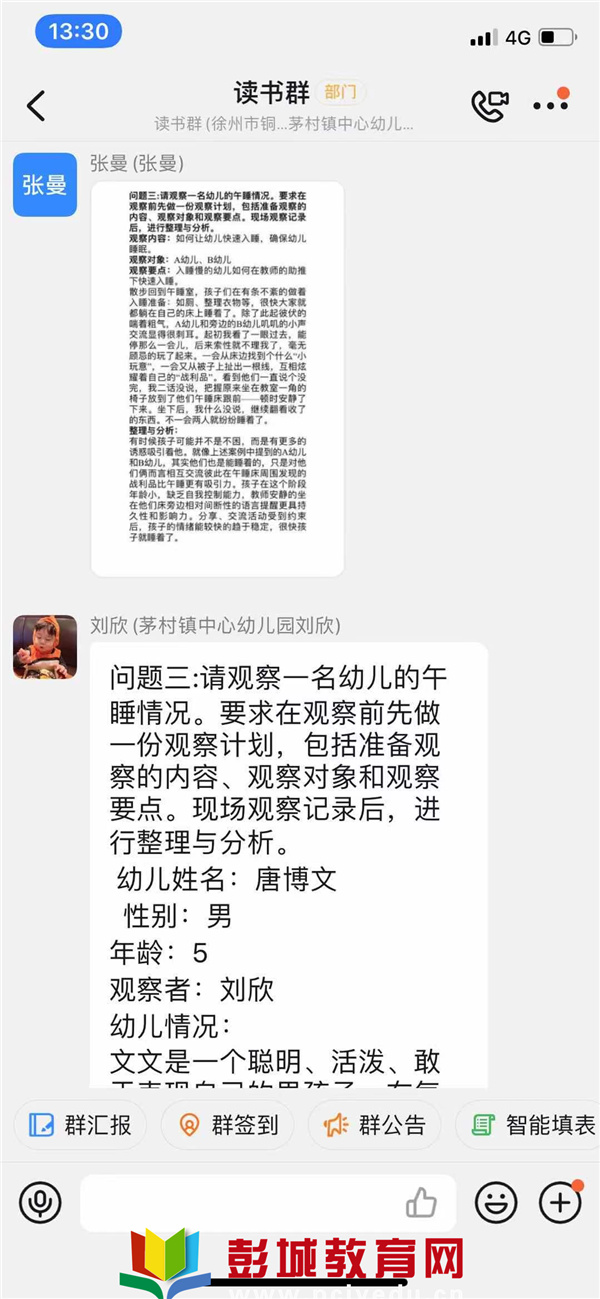Open the image sent by 张曼

[217, 378]
